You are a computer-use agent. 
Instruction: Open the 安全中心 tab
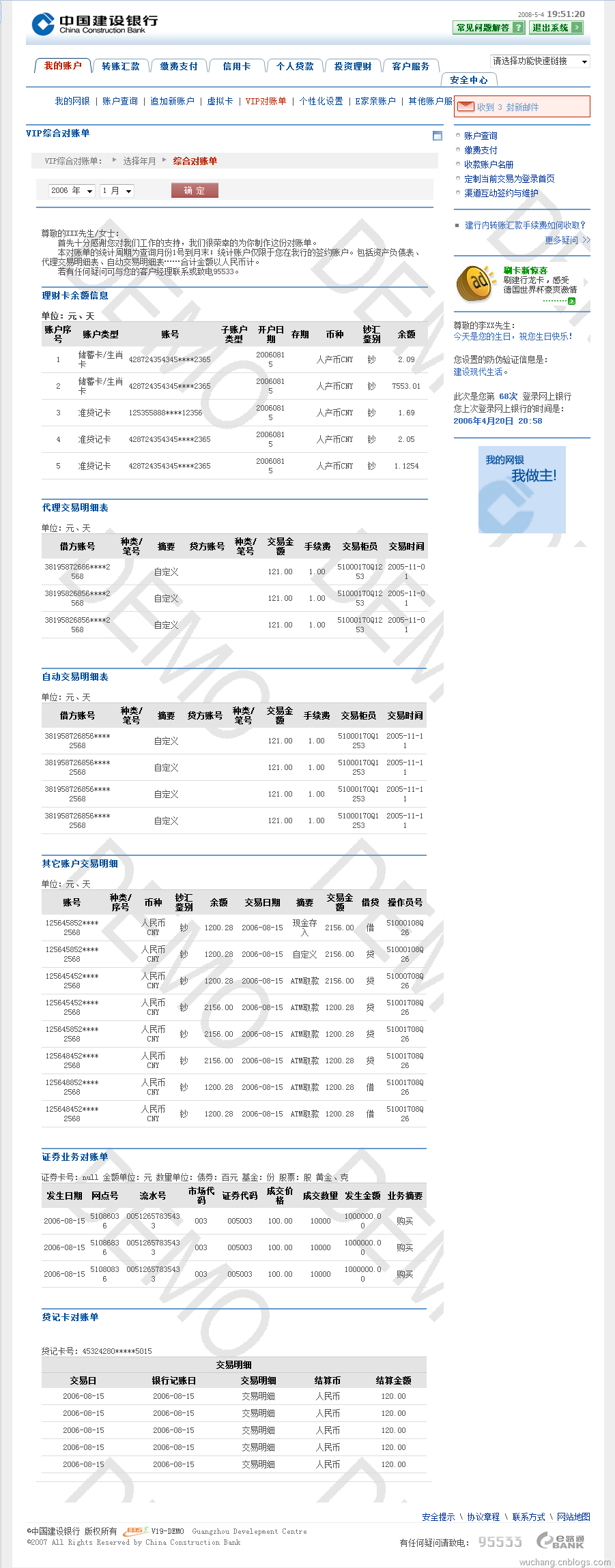pos(469,80)
